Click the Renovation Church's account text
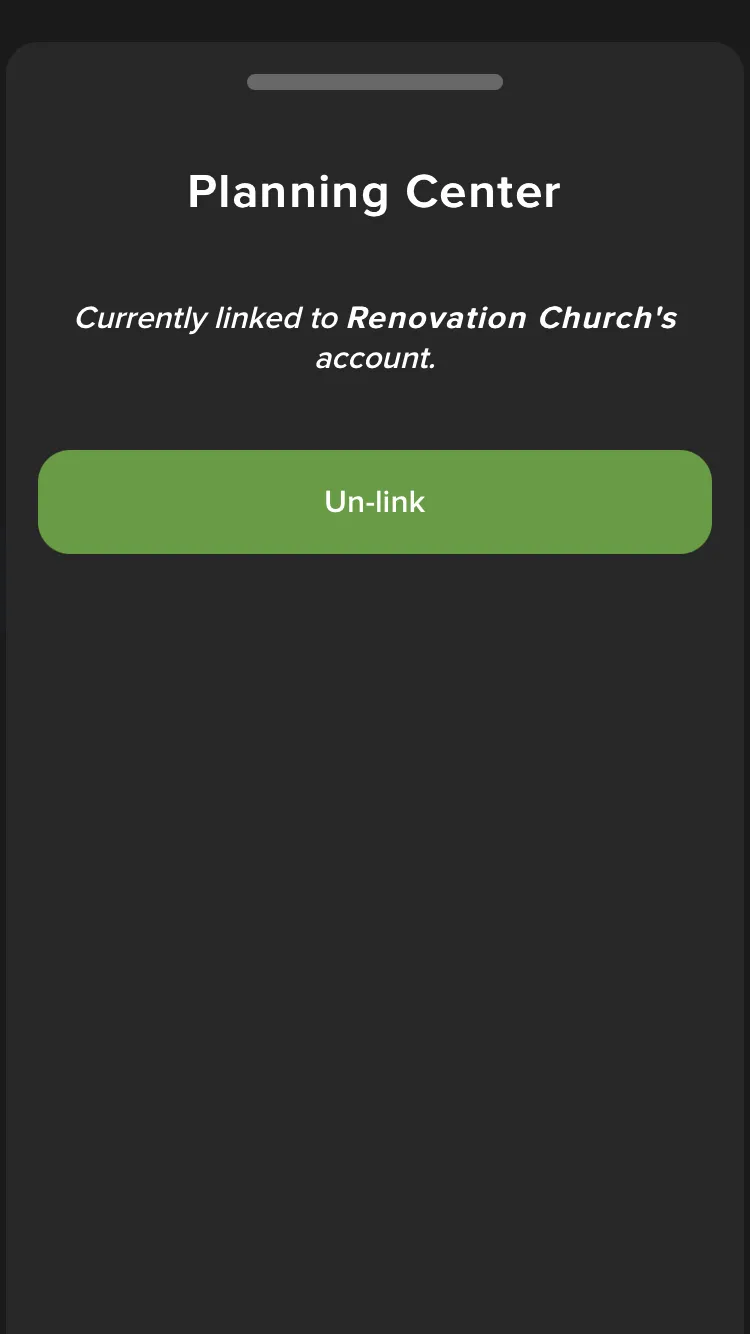The image size is (750, 1334). [512, 318]
